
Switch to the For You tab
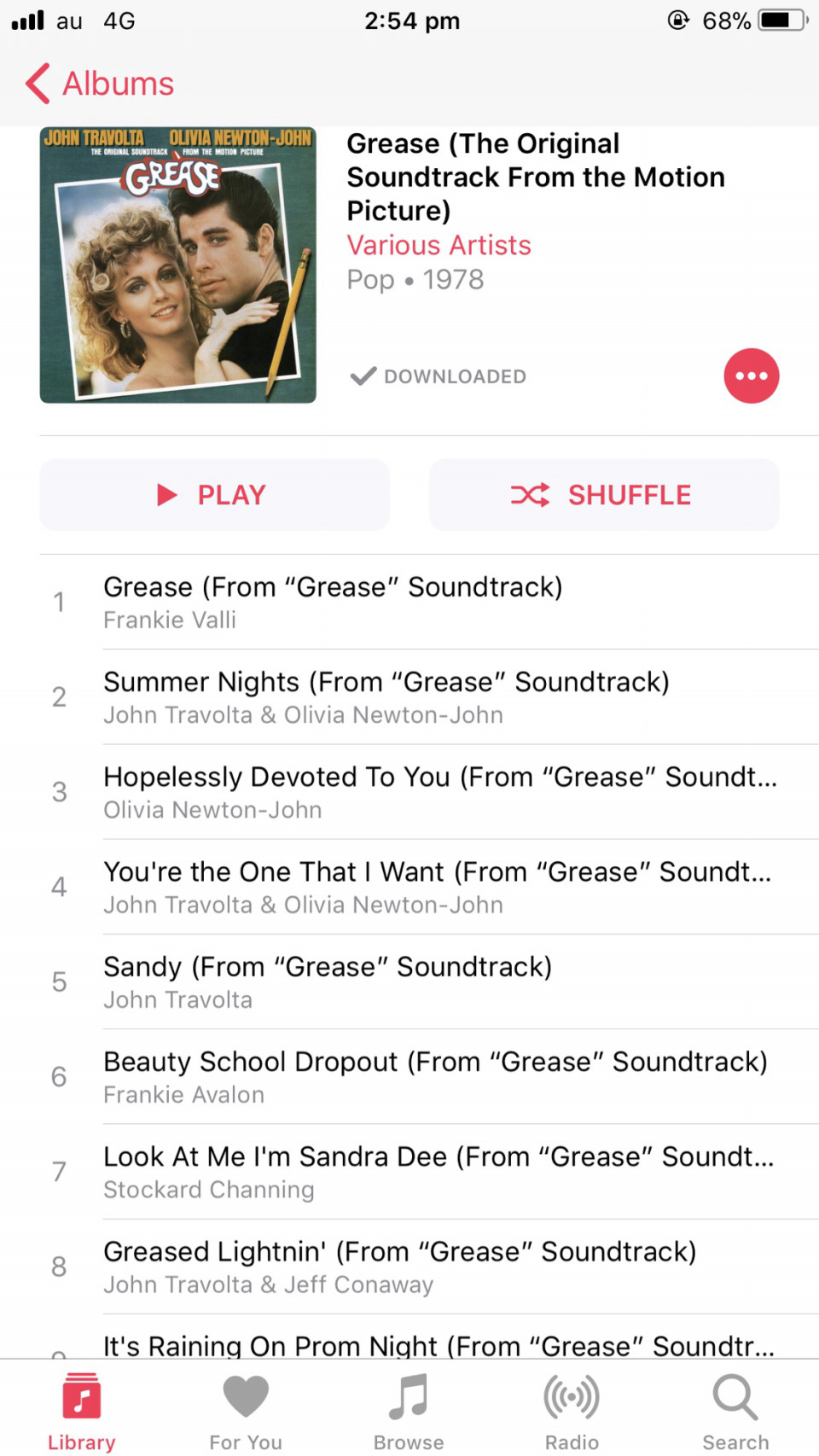coord(246,1412)
